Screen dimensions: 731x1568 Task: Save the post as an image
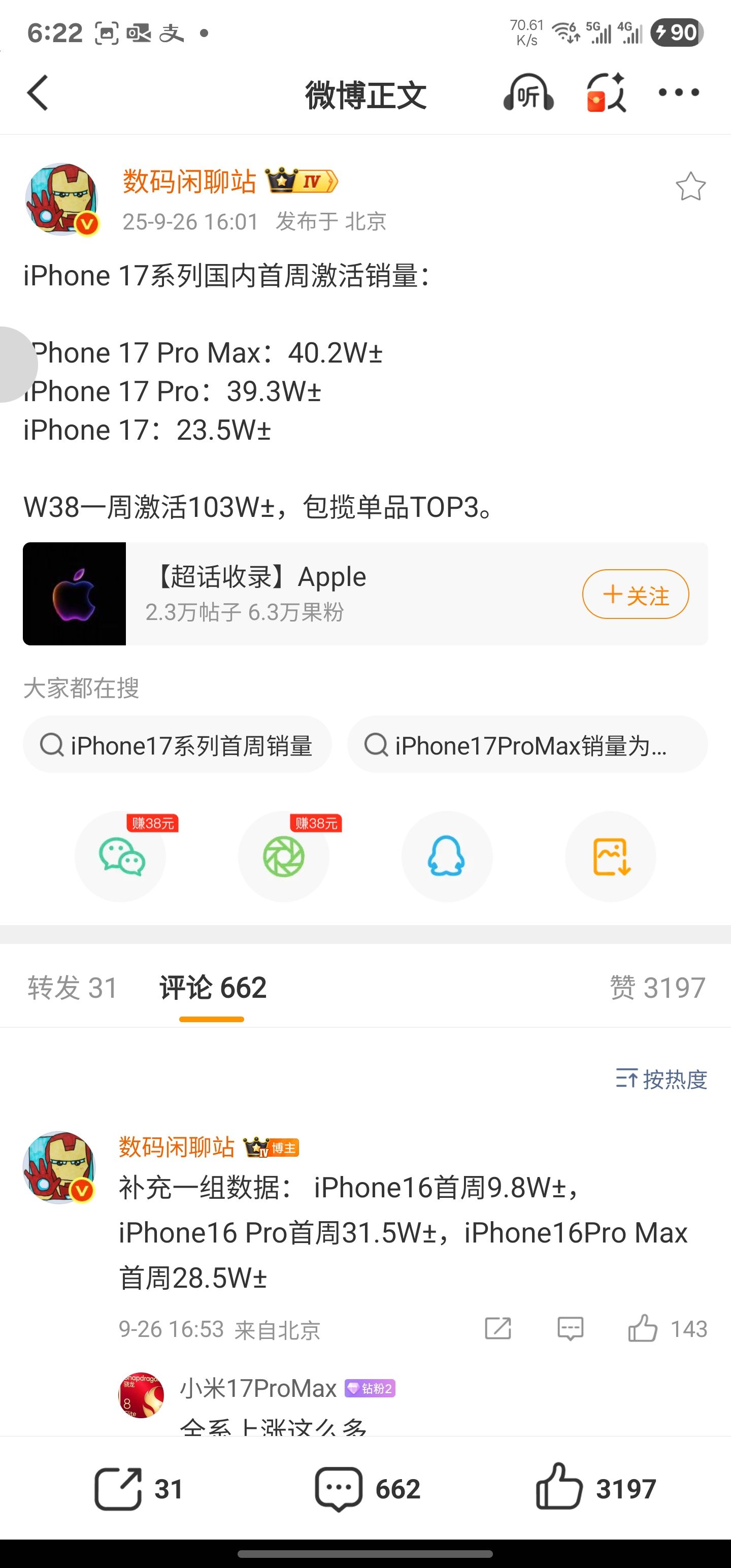pyautogui.click(x=611, y=857)
